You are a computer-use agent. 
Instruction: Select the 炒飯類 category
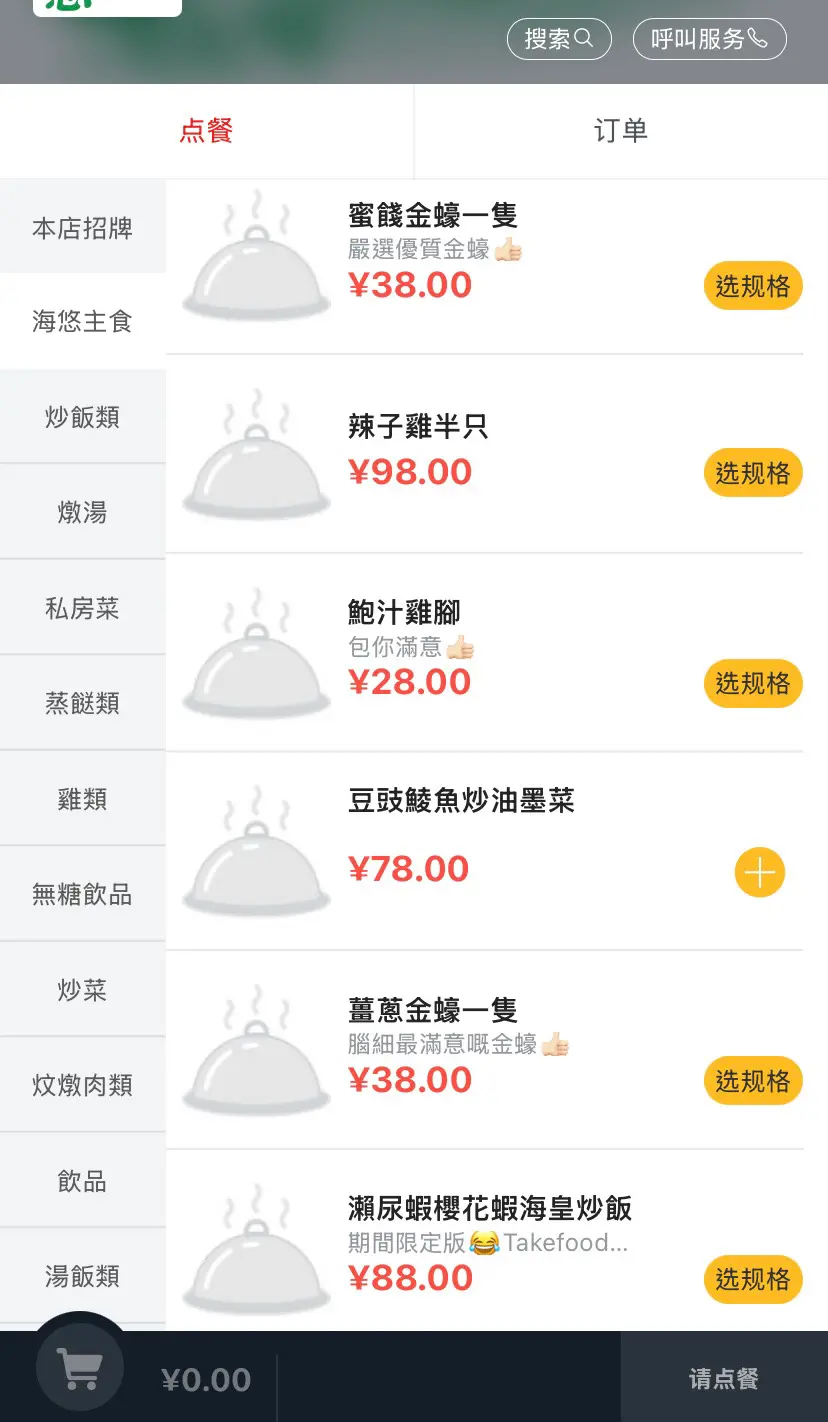(82, 417)
